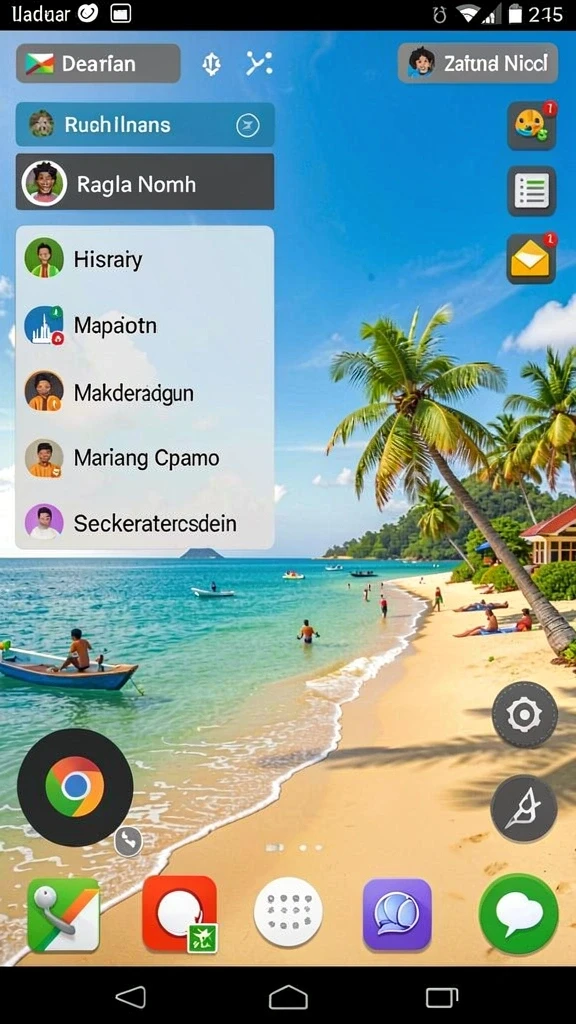Open the Zatuna Nicol profile chip

(x=478, y=63)
